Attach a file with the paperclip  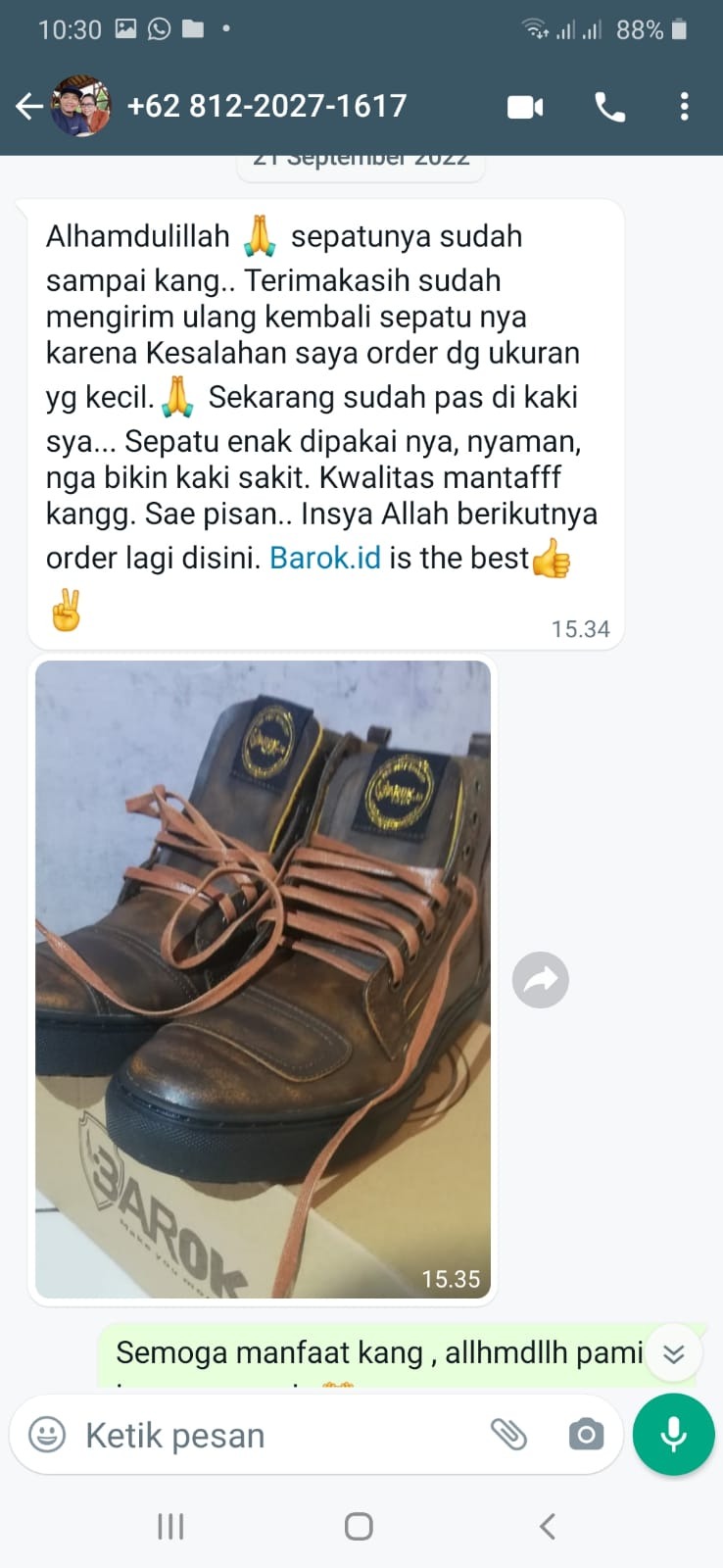pos(508,1435)
